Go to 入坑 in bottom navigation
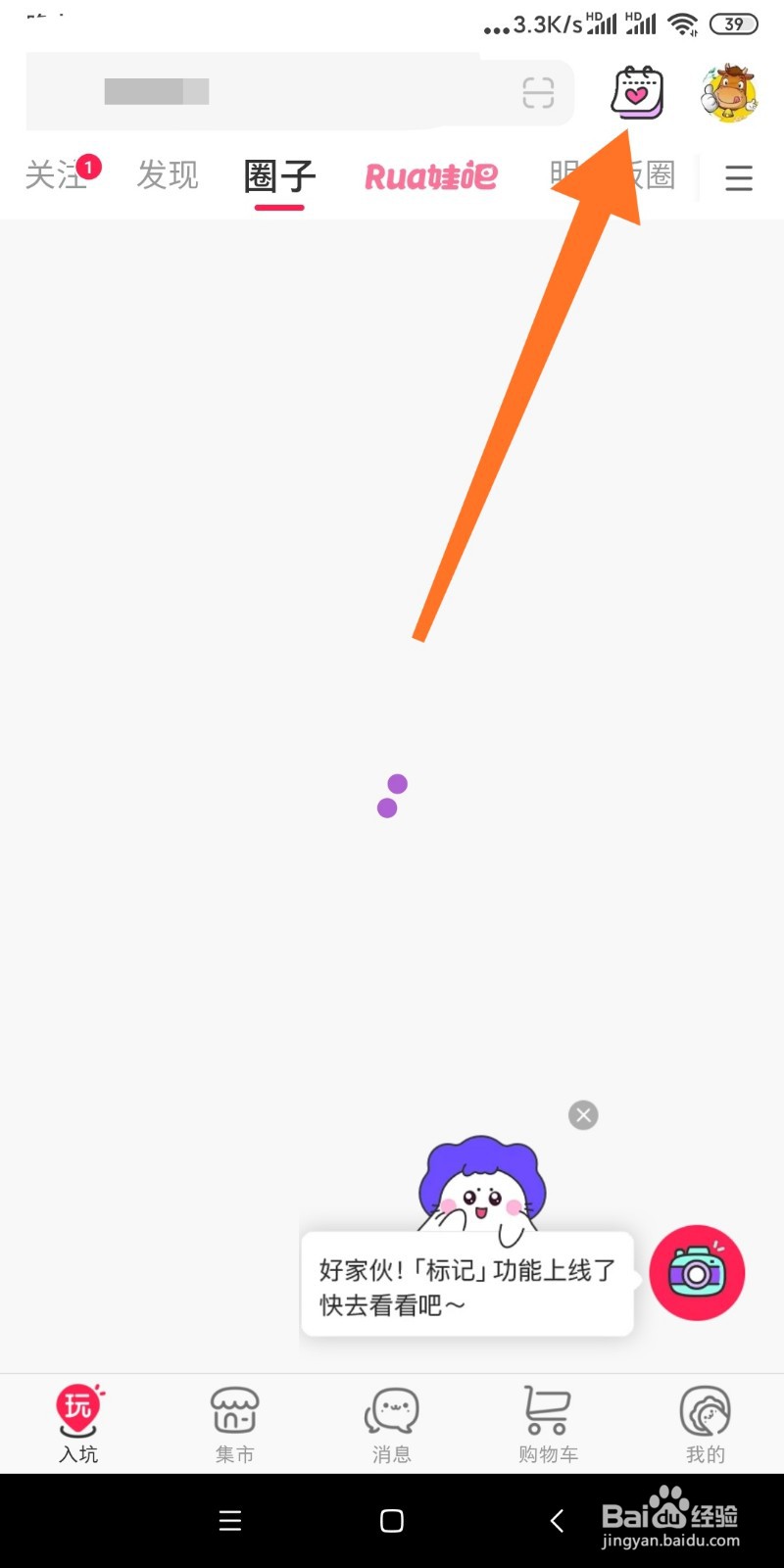 pyautogui.click(x=78, y=1425)
